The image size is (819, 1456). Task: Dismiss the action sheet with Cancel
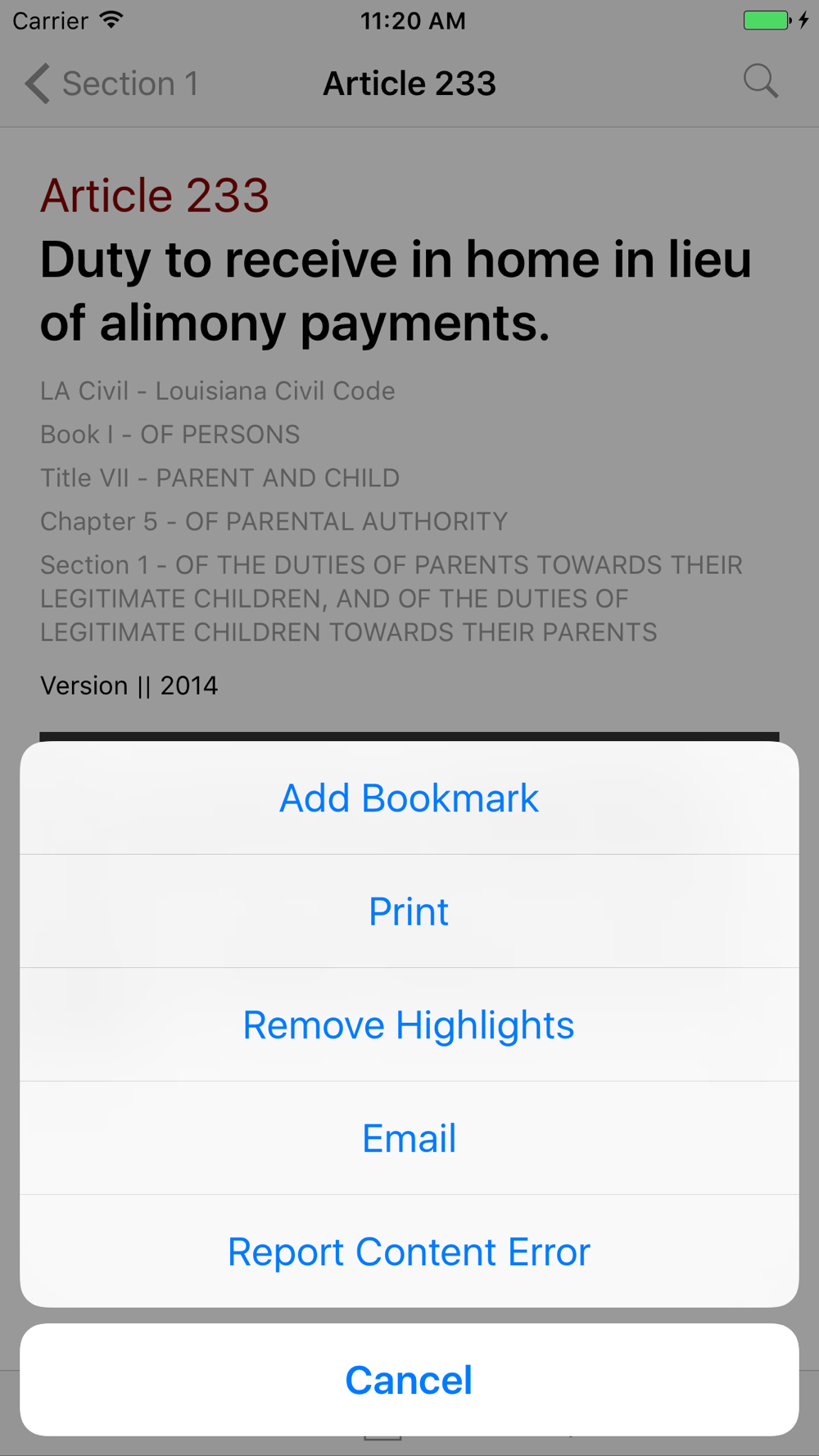pyautogui.click(x=409, y=1380)
